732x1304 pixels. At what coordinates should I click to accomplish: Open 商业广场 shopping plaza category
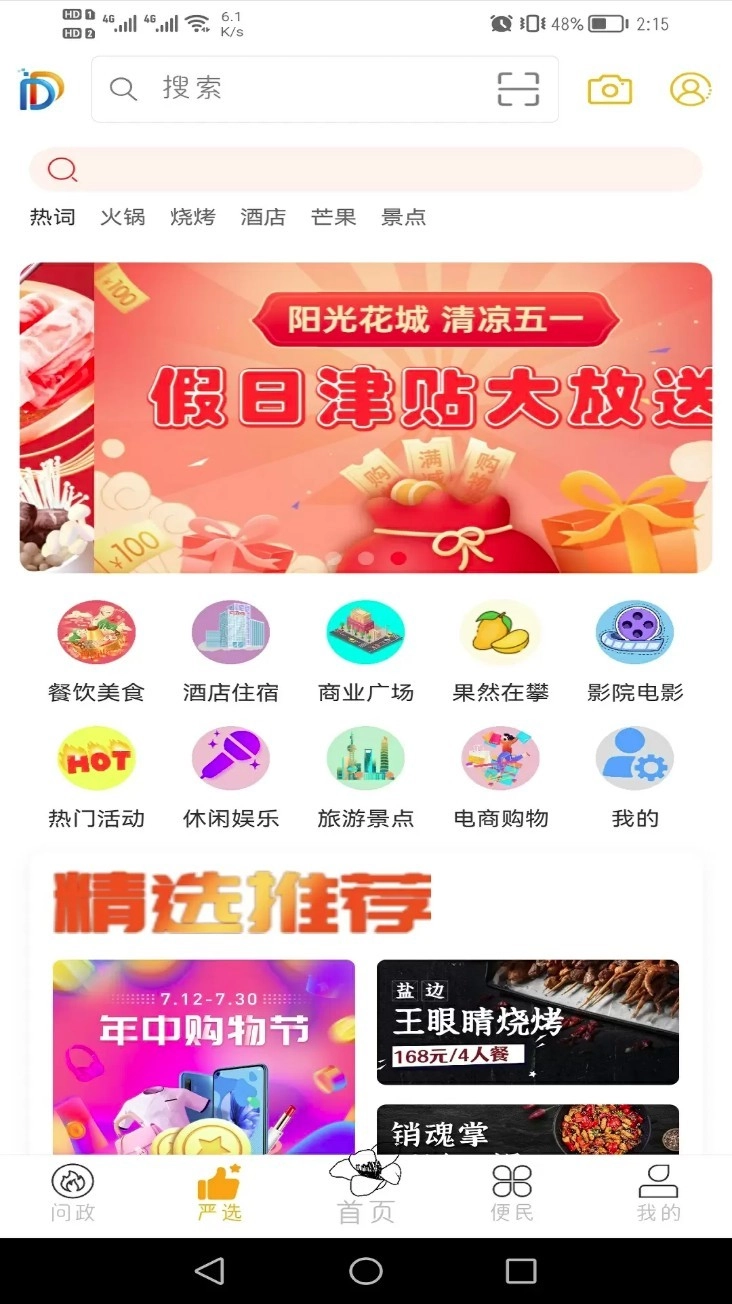click(365, 631)
